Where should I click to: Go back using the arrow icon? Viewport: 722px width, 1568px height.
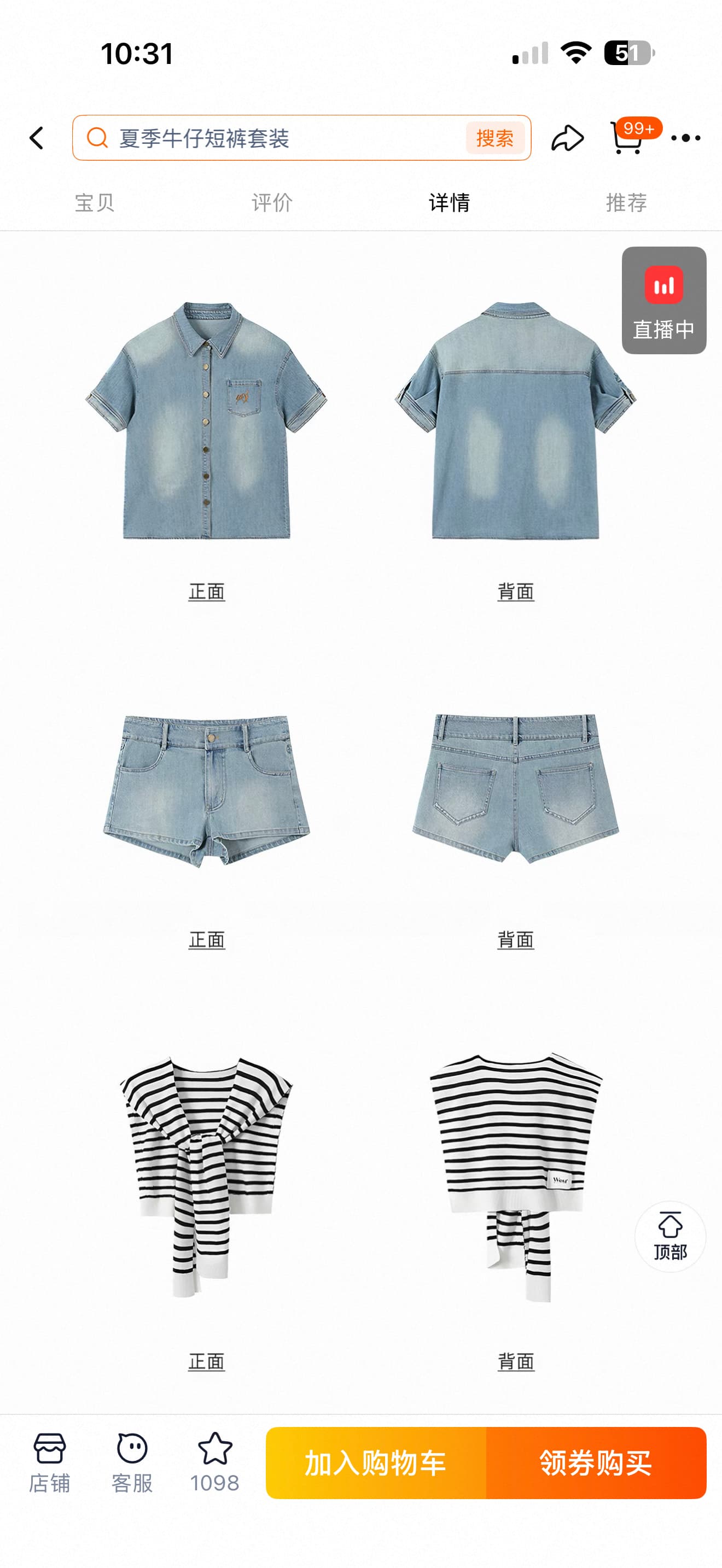(37, 138)
